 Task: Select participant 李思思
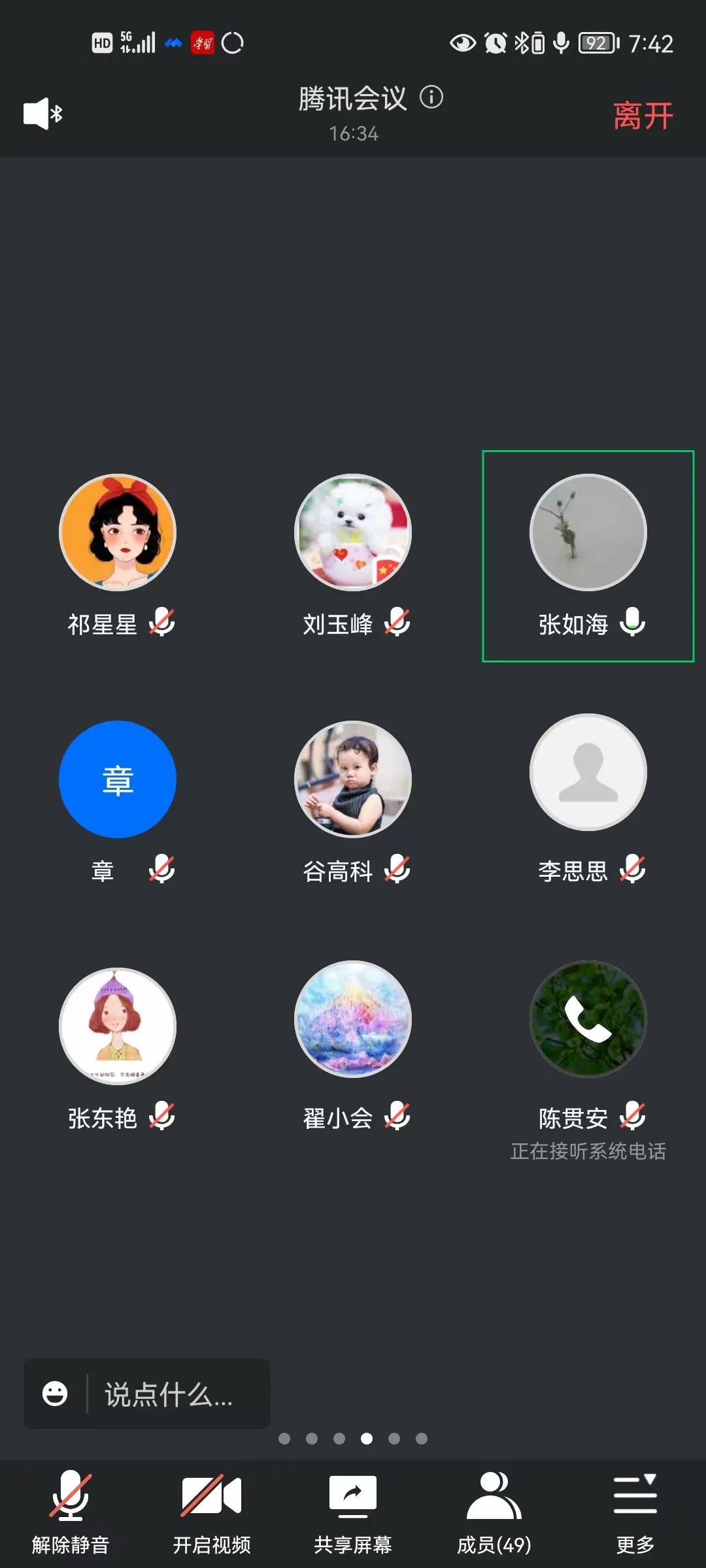(x=588, y=773)
